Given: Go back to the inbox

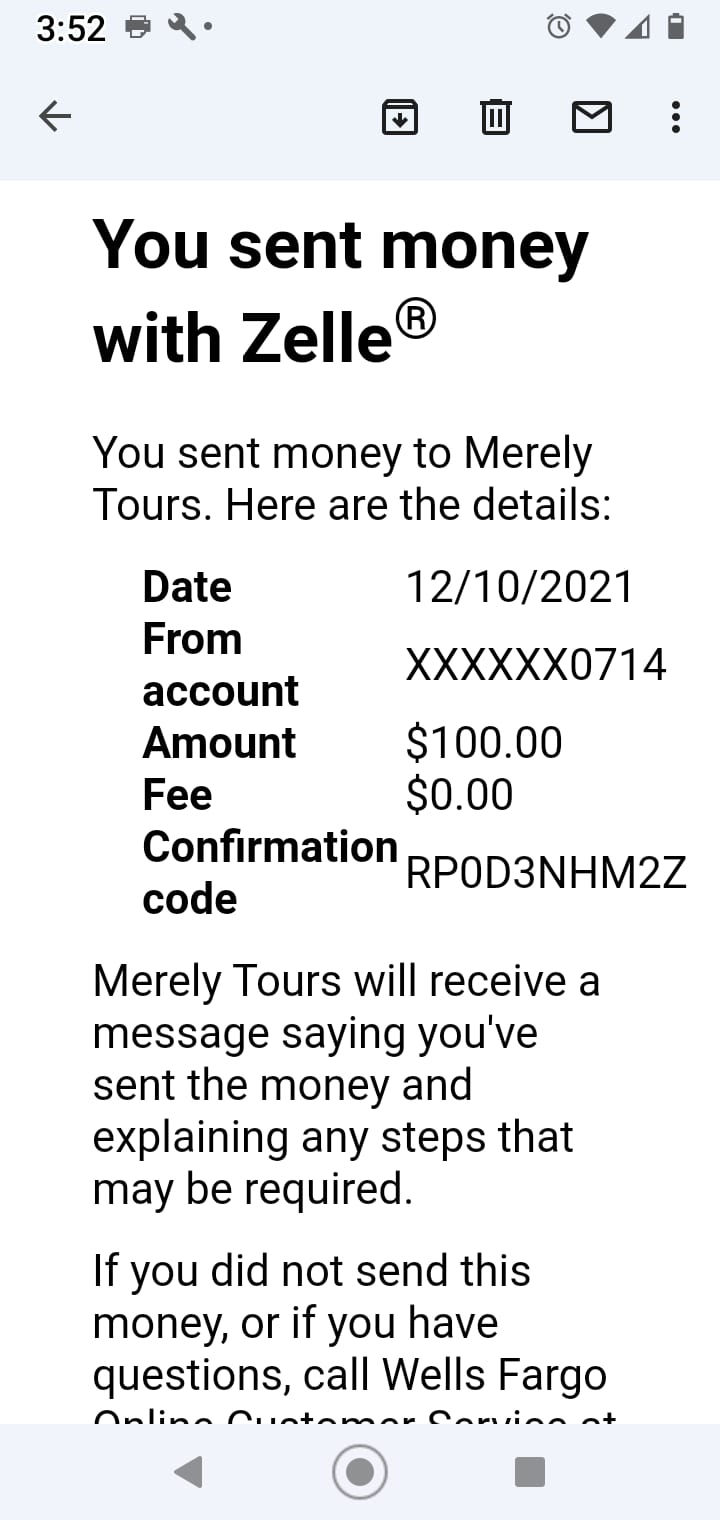Looking at the screenshot, I should tap(55, 118).
